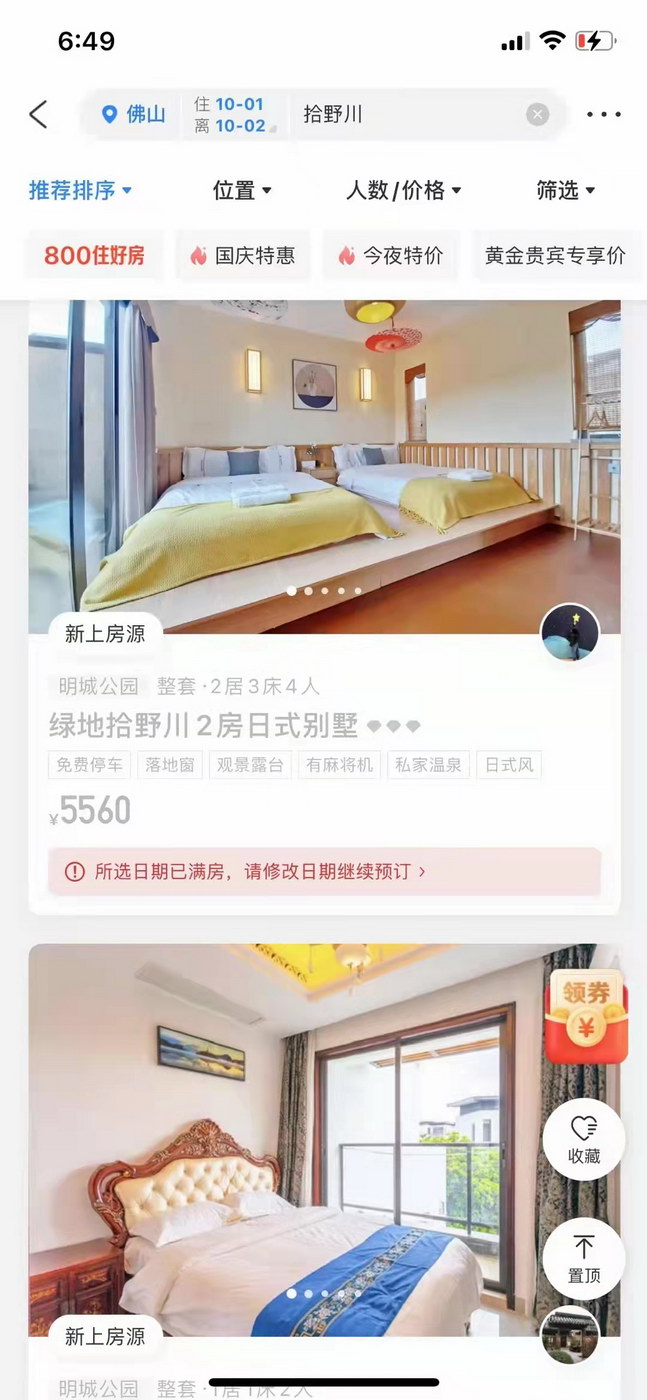Open the three-dot overflow menu
Viewport: 647px width, 1400px height.
tap(604, 114)
